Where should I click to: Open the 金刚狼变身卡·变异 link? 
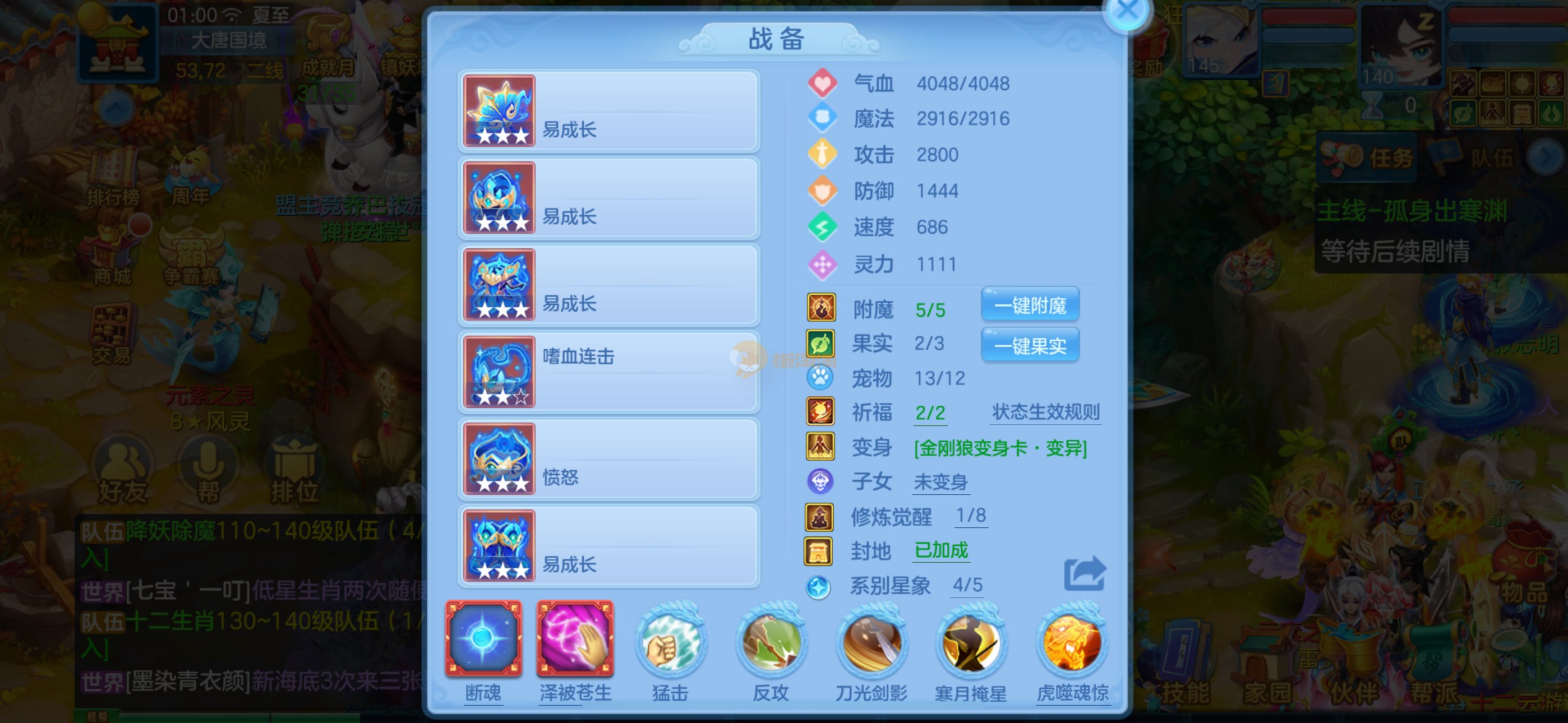coord(1000,448)
